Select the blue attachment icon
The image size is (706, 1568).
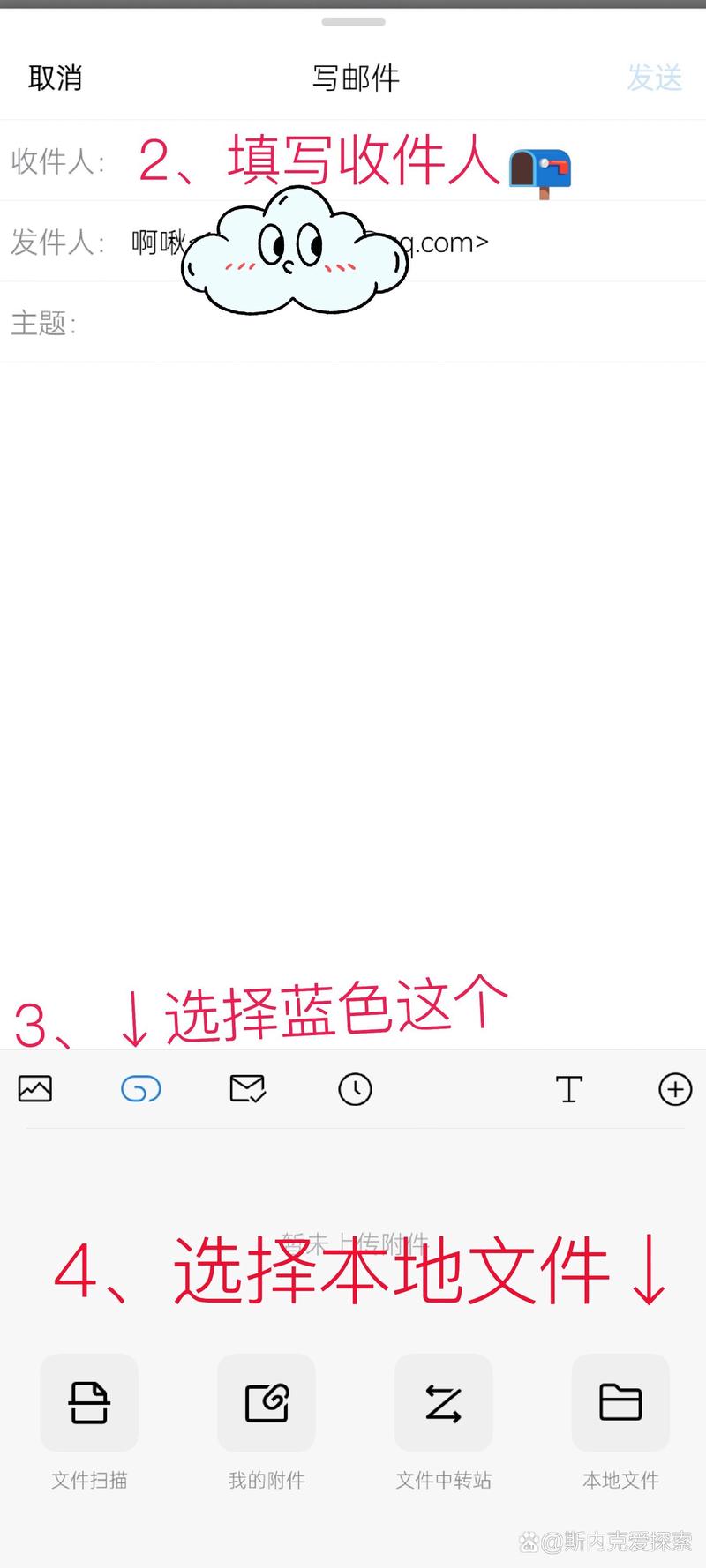coord(141,1089)
